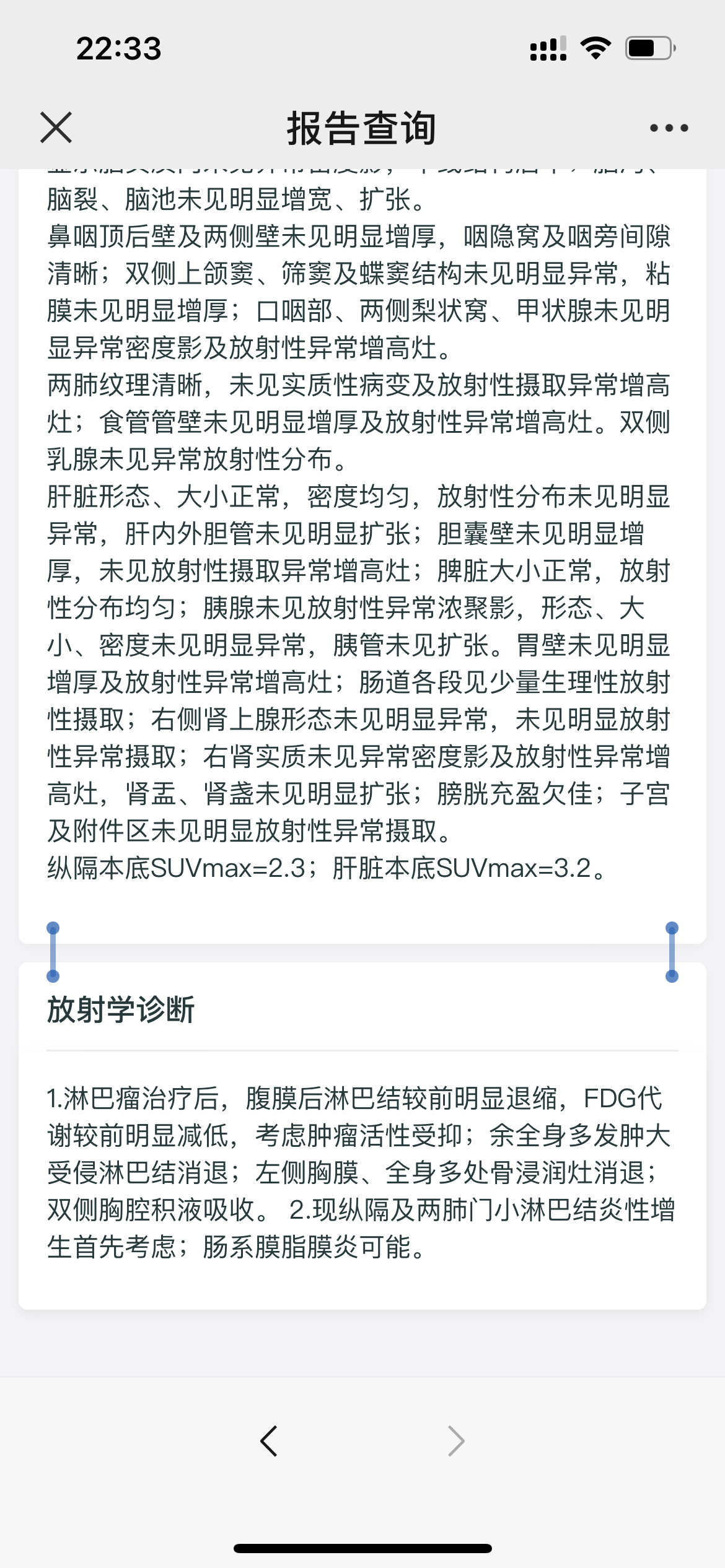Open the three-dot more options menu
This screenshot has width=725, height=1568.
[x=669, y=128]
